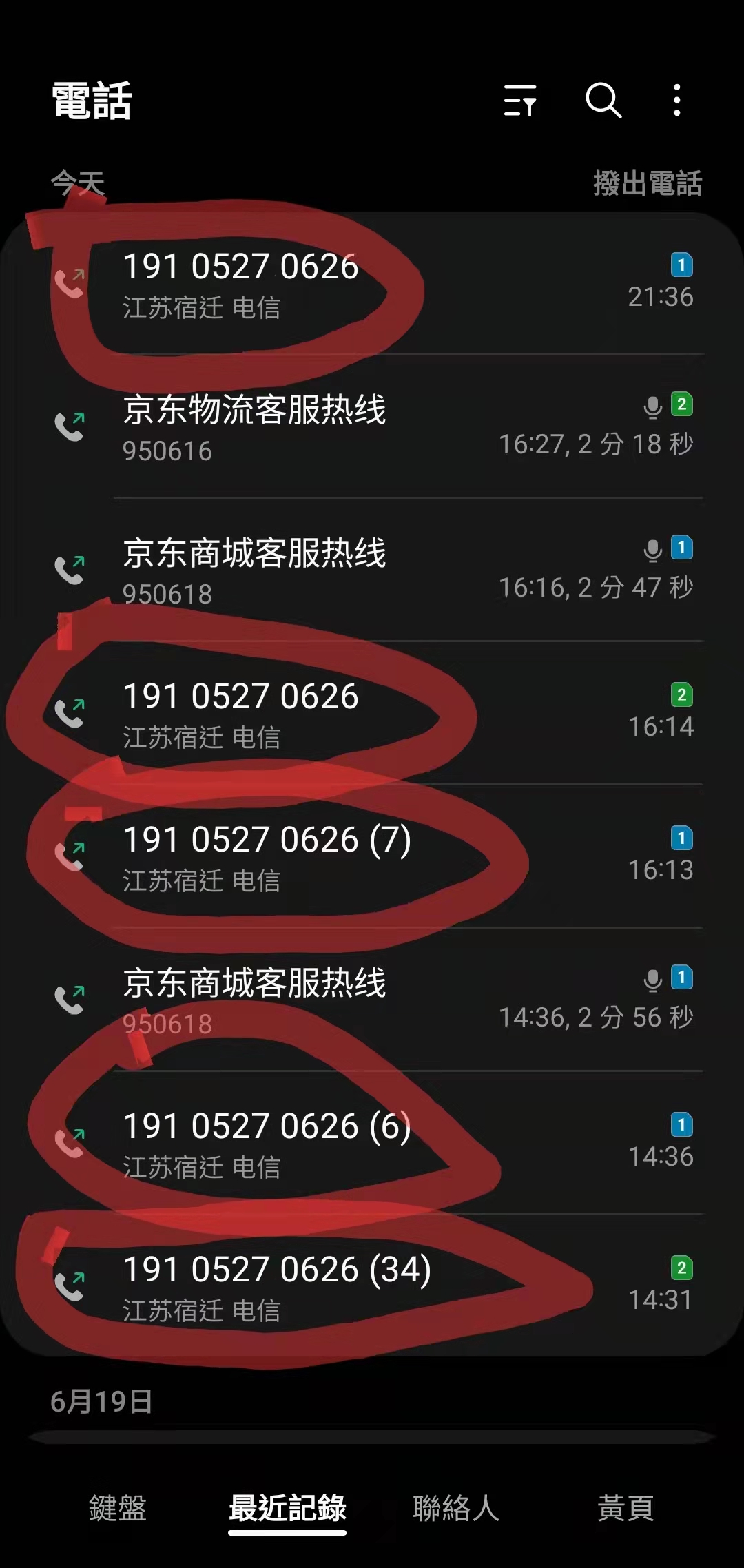
Task: Open the 191 0527 0626 (6) call entry
Action: click(372, 1144)
